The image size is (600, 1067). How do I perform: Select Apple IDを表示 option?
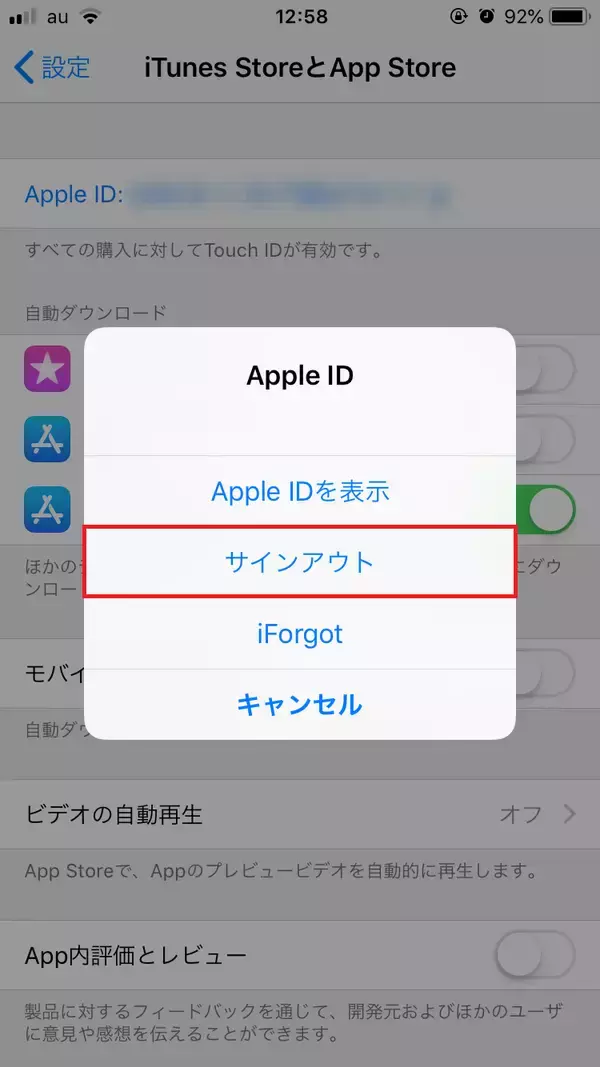click(300, 491)
